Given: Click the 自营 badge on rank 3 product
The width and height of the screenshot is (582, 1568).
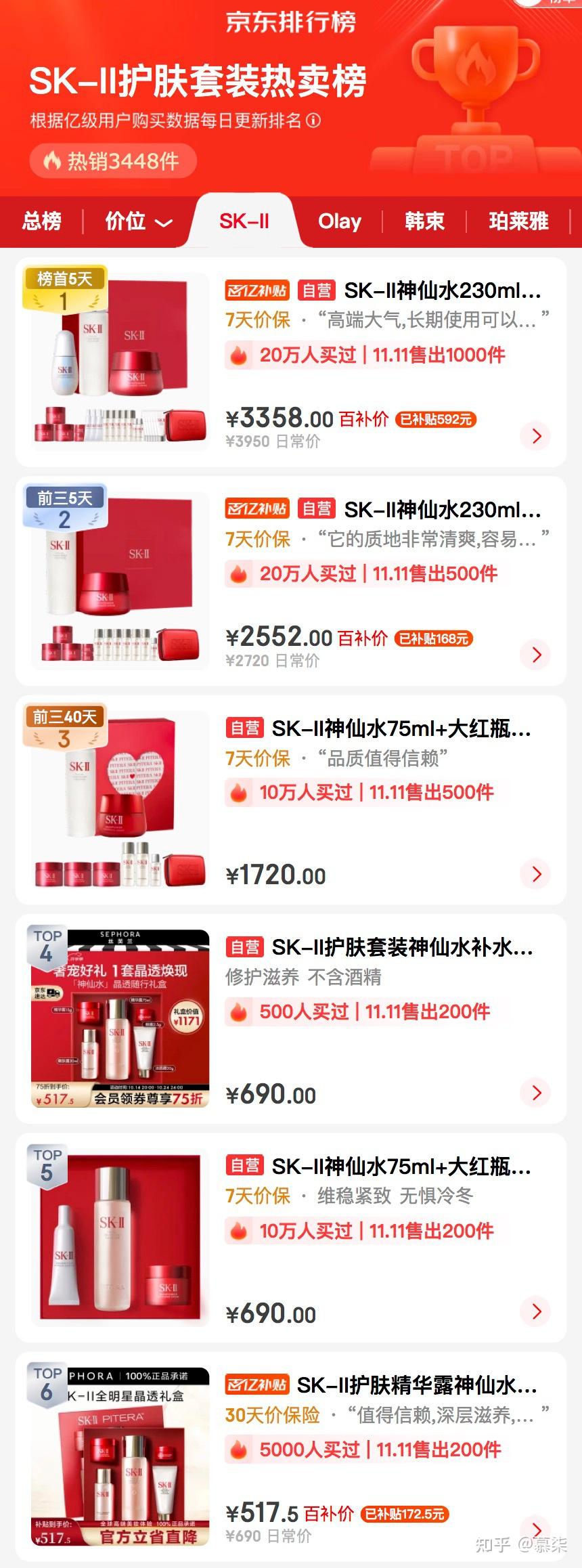Looking at the screenshot, I should [x=244, y=728].
